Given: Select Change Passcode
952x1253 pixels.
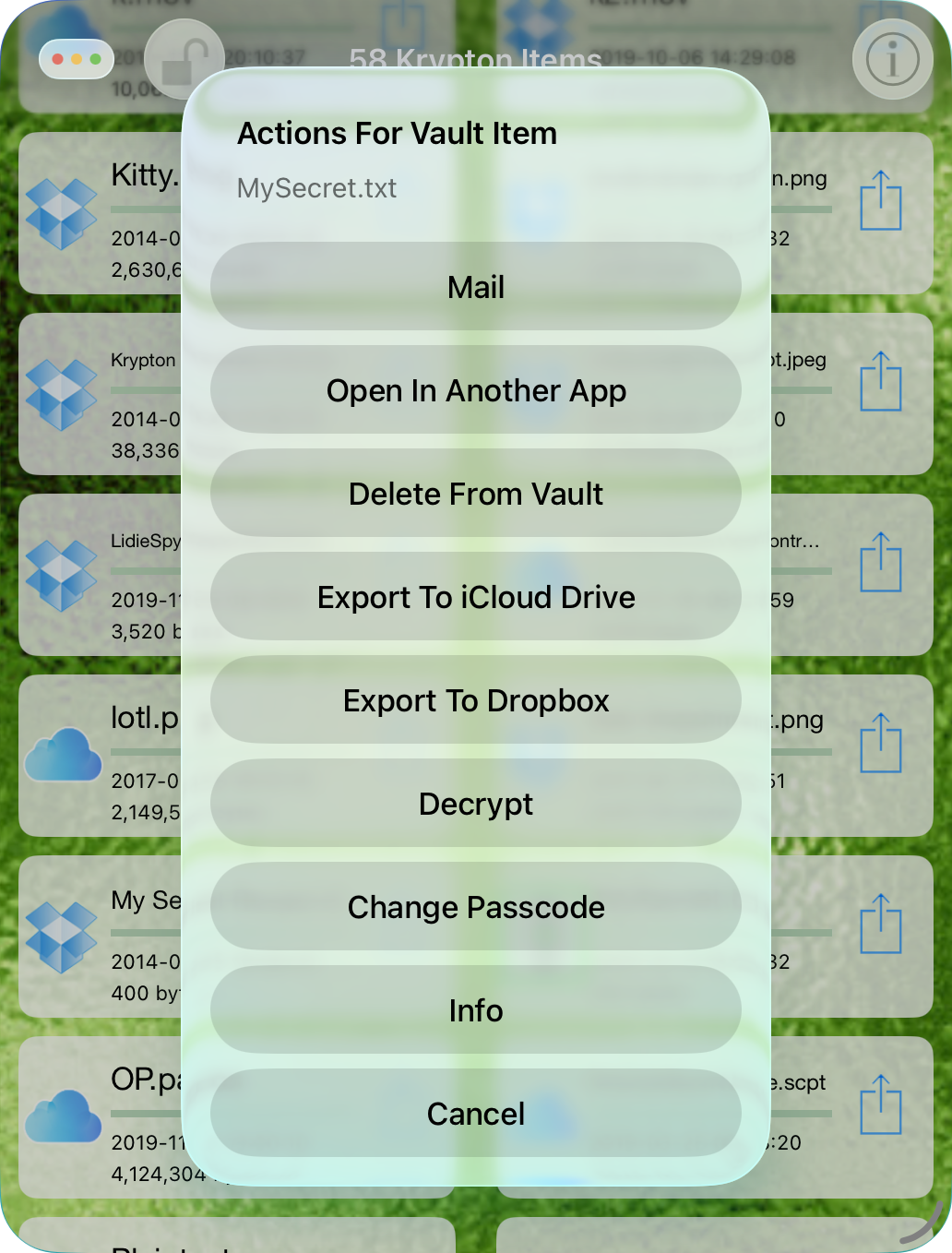Looking at the screenshot, I should click(x=476, y=907).
